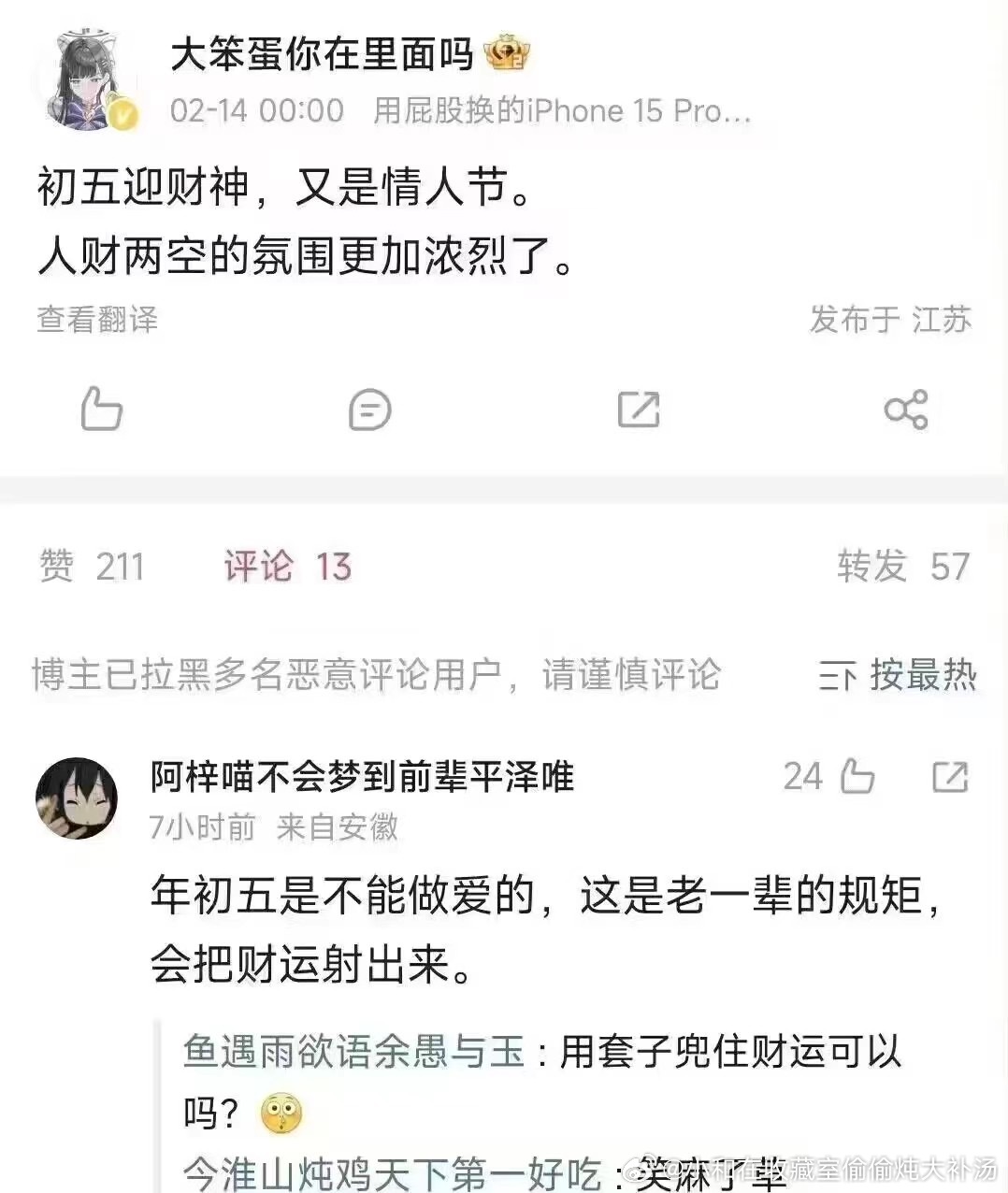Repost this Weibo post
Viewport: 1008px width, 1193px height.
(639, 410)
